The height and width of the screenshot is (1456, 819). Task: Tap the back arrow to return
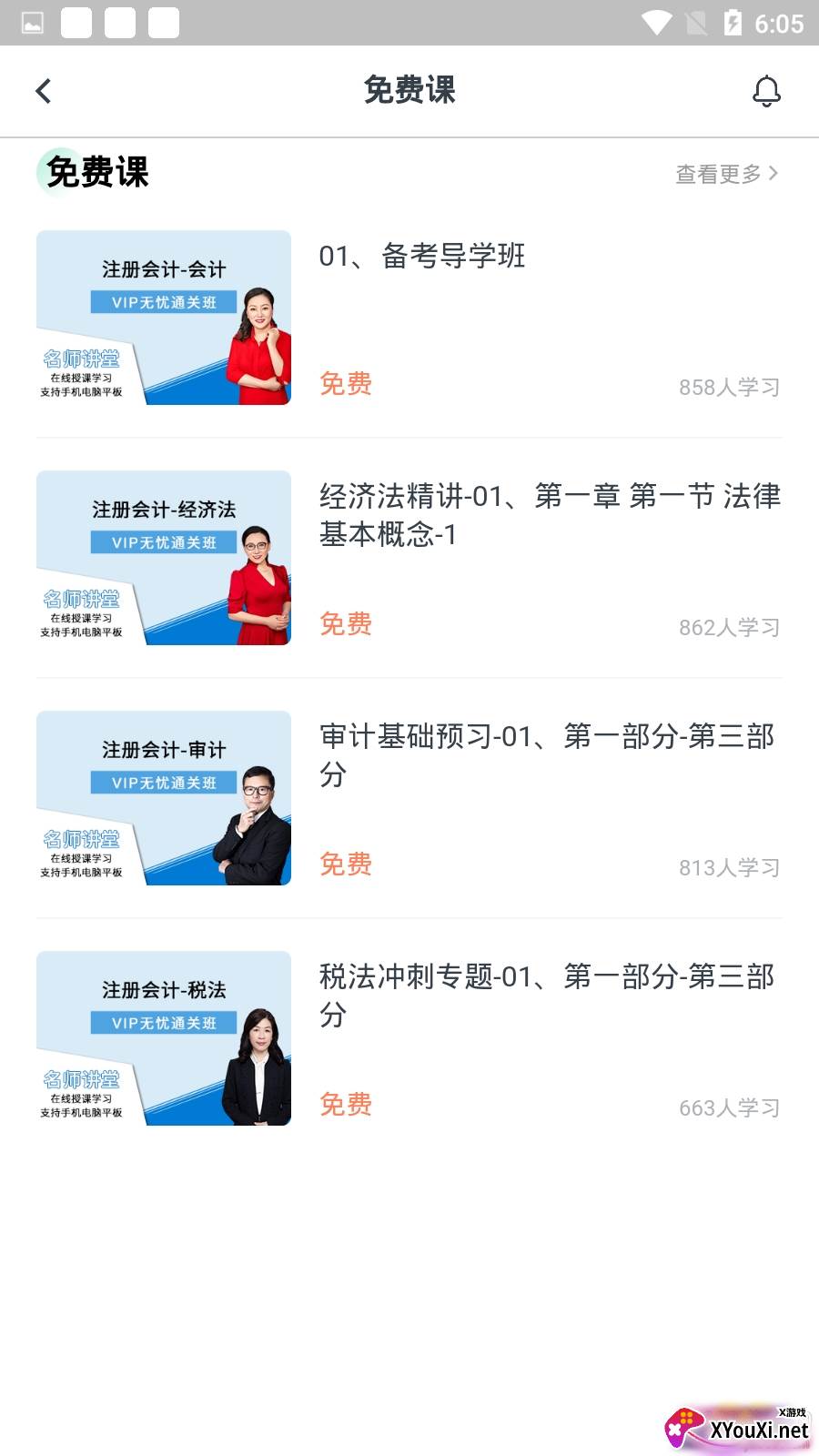coord(43,91)
